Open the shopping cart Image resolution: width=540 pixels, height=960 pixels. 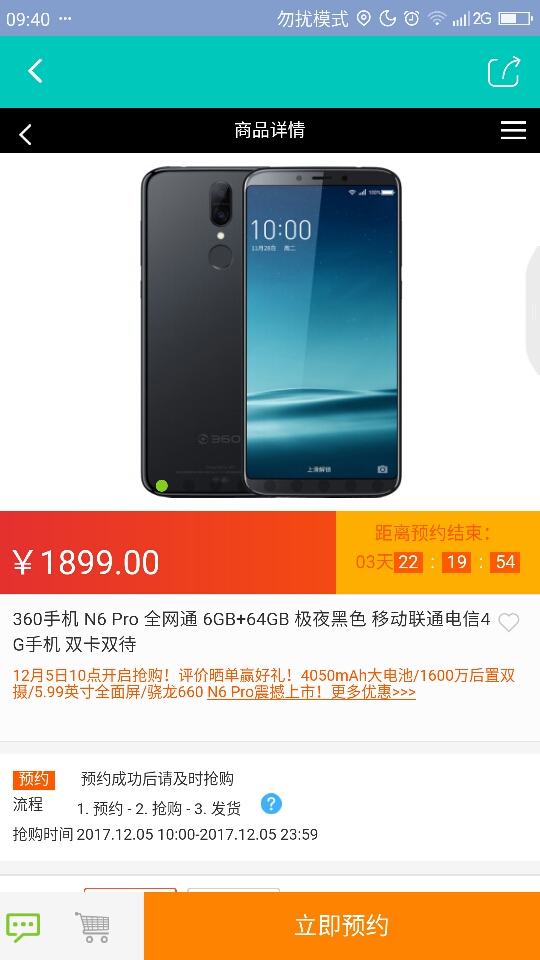pos(93,927)
